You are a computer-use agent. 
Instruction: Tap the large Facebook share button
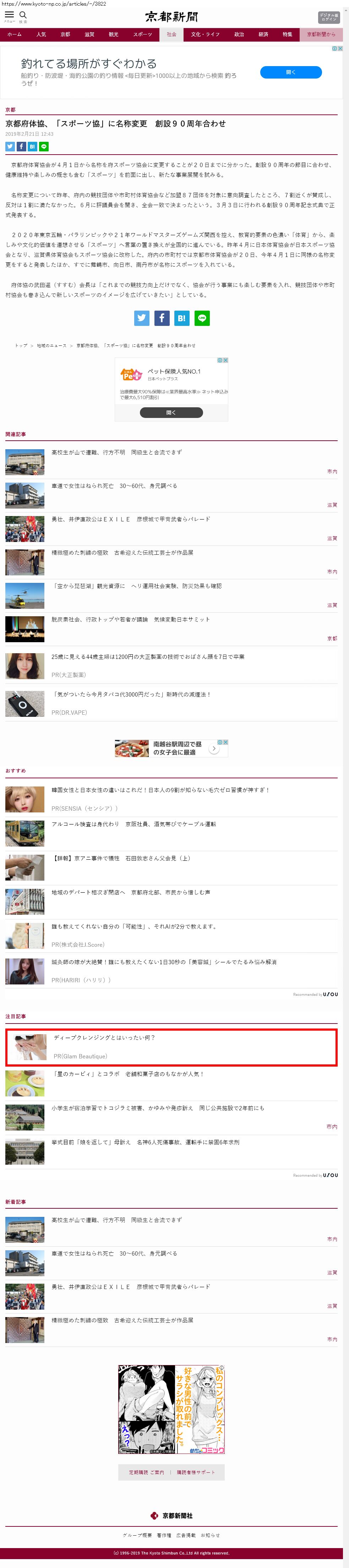pyautogui.click(x=162, y=318)
